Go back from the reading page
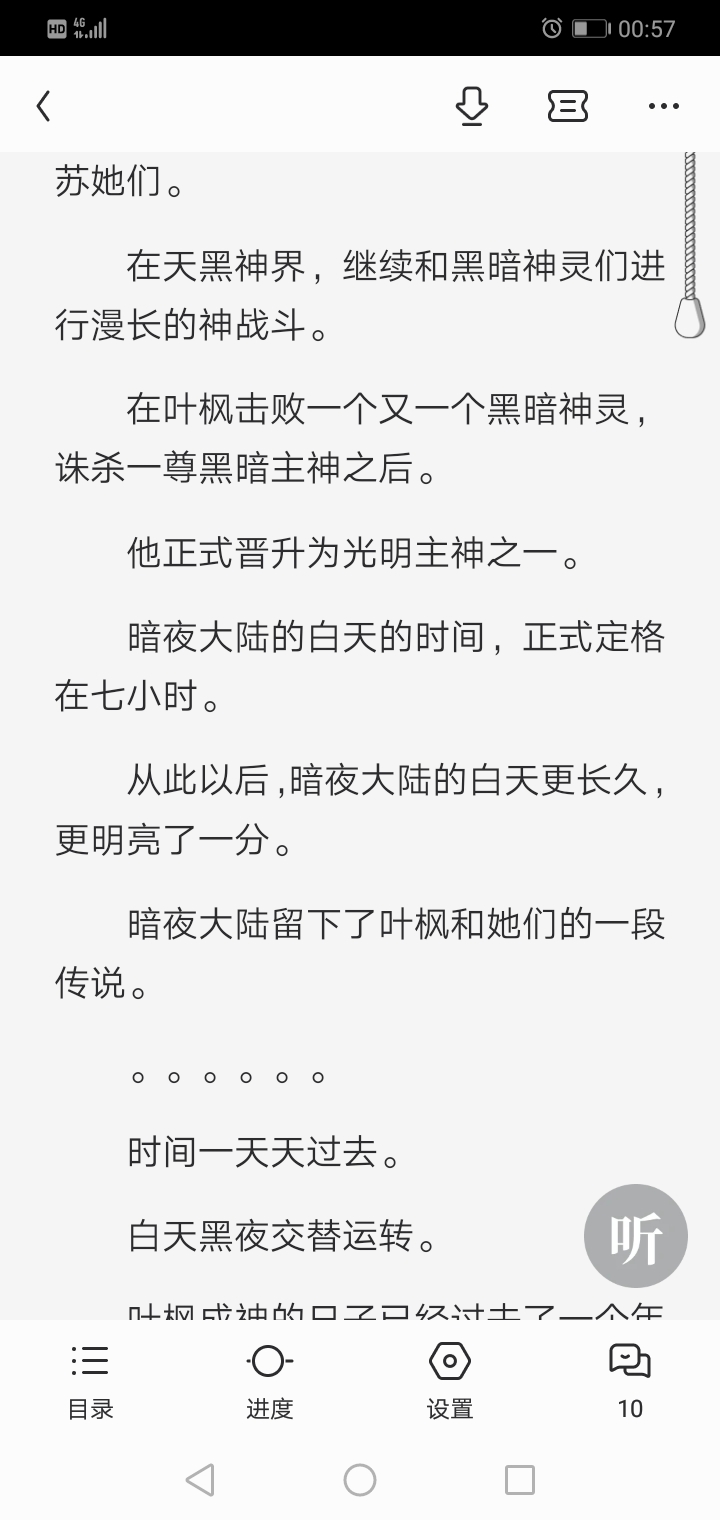This screenshot has width=720, height=1520. pyautogui.click(x=43, y=106)
